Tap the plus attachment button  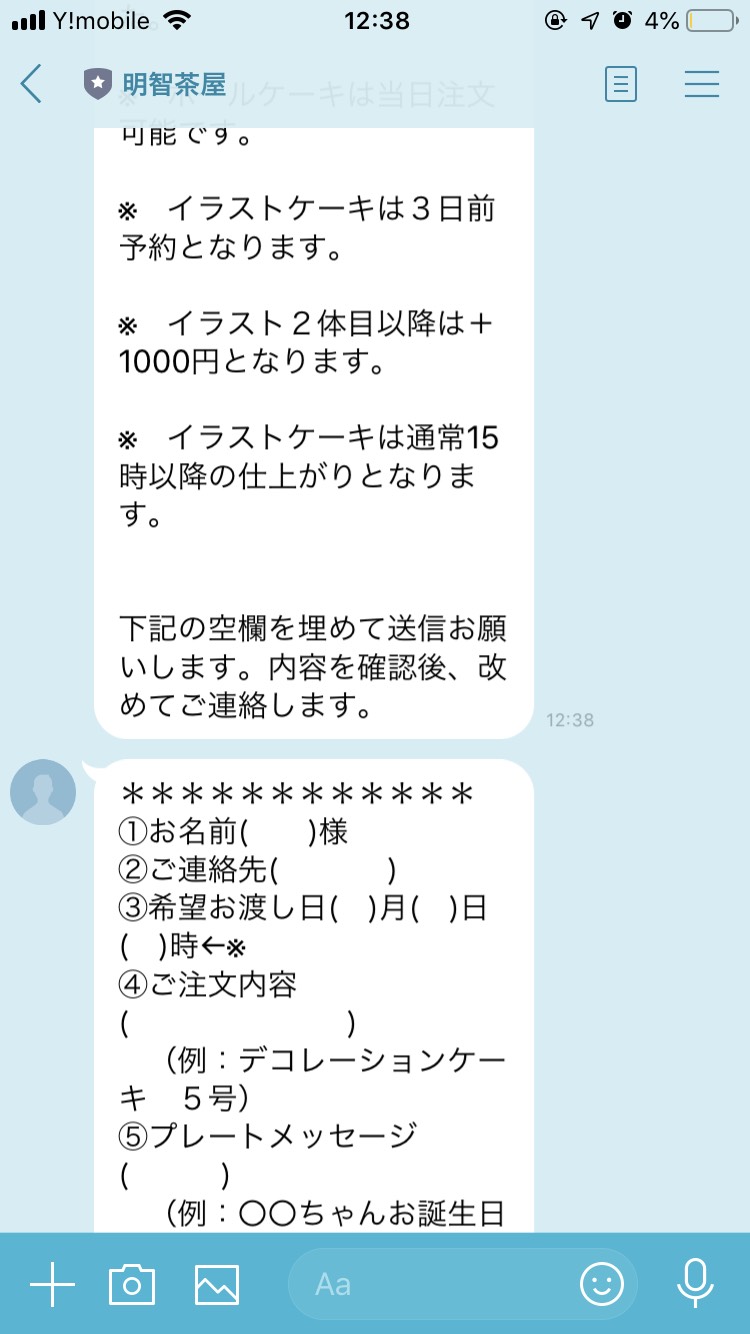pyautogui.click(x=52, y=1284)
